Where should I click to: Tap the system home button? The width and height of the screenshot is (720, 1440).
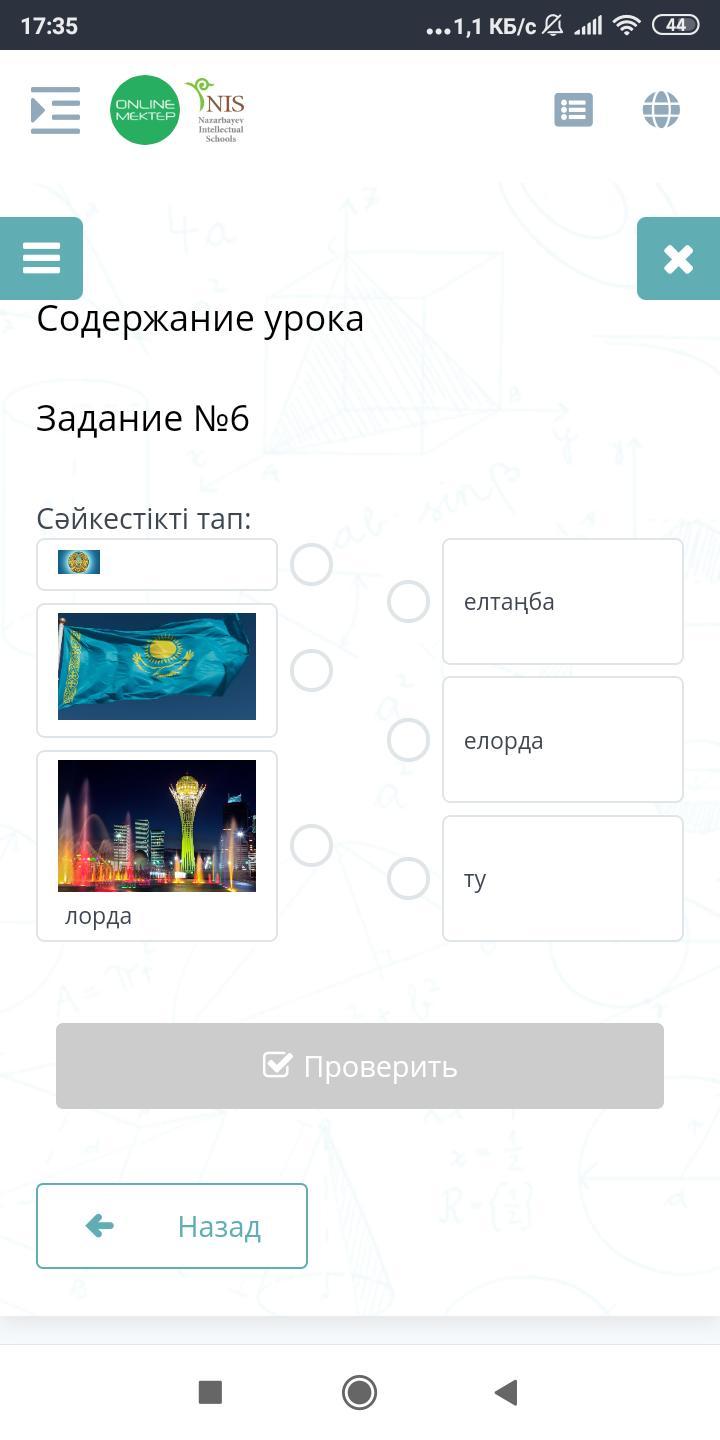click(359, 1392)
